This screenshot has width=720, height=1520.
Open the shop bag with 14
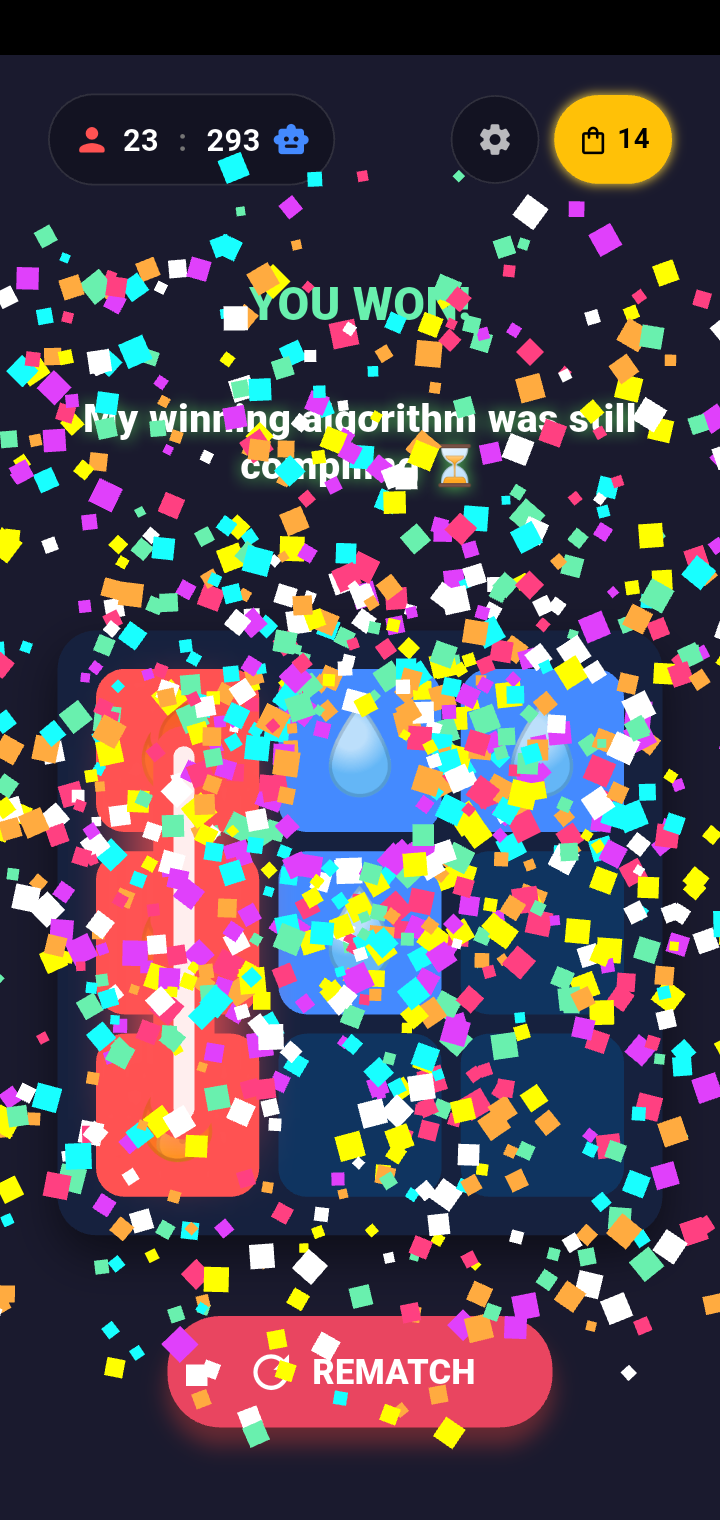coord(613,140)
